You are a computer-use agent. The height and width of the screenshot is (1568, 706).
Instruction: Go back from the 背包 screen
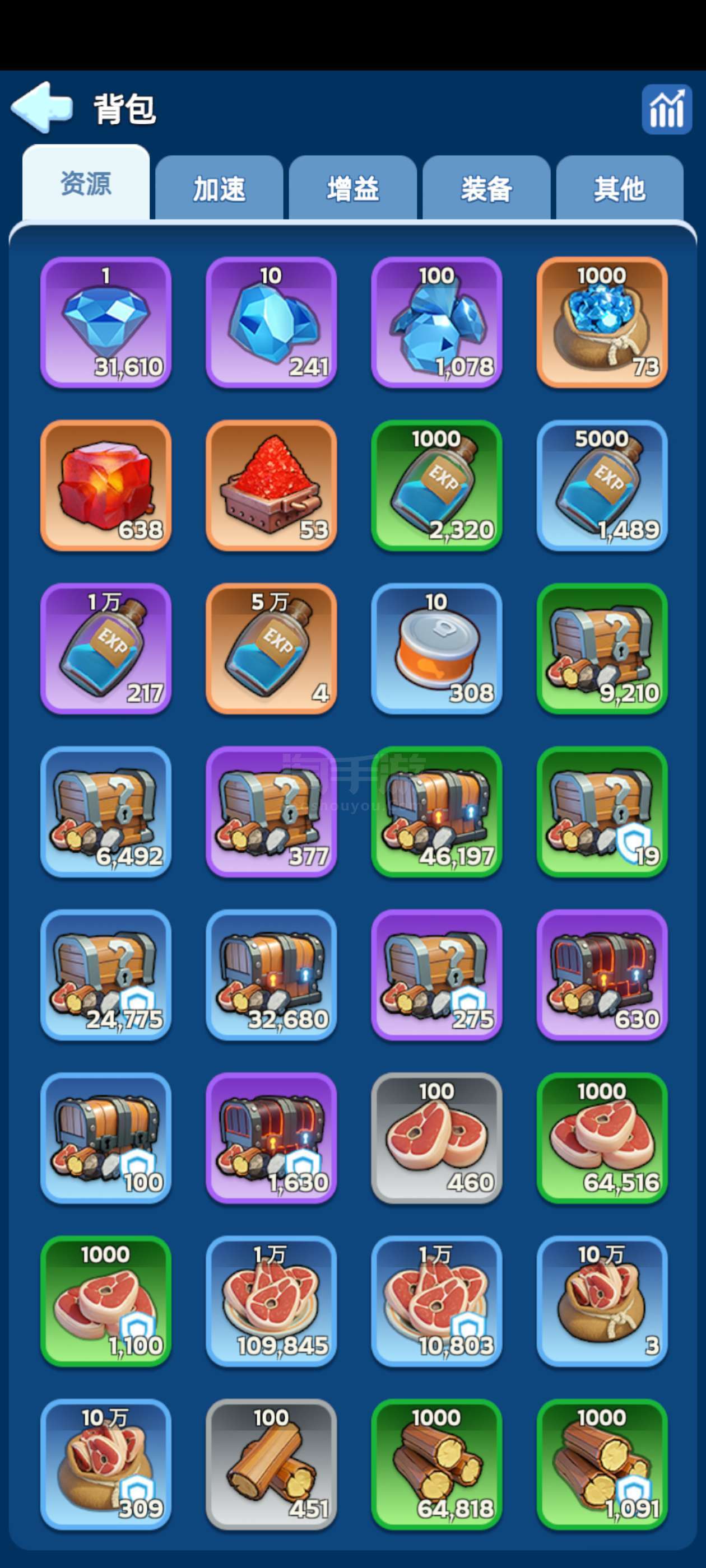(x=41, y=108)
